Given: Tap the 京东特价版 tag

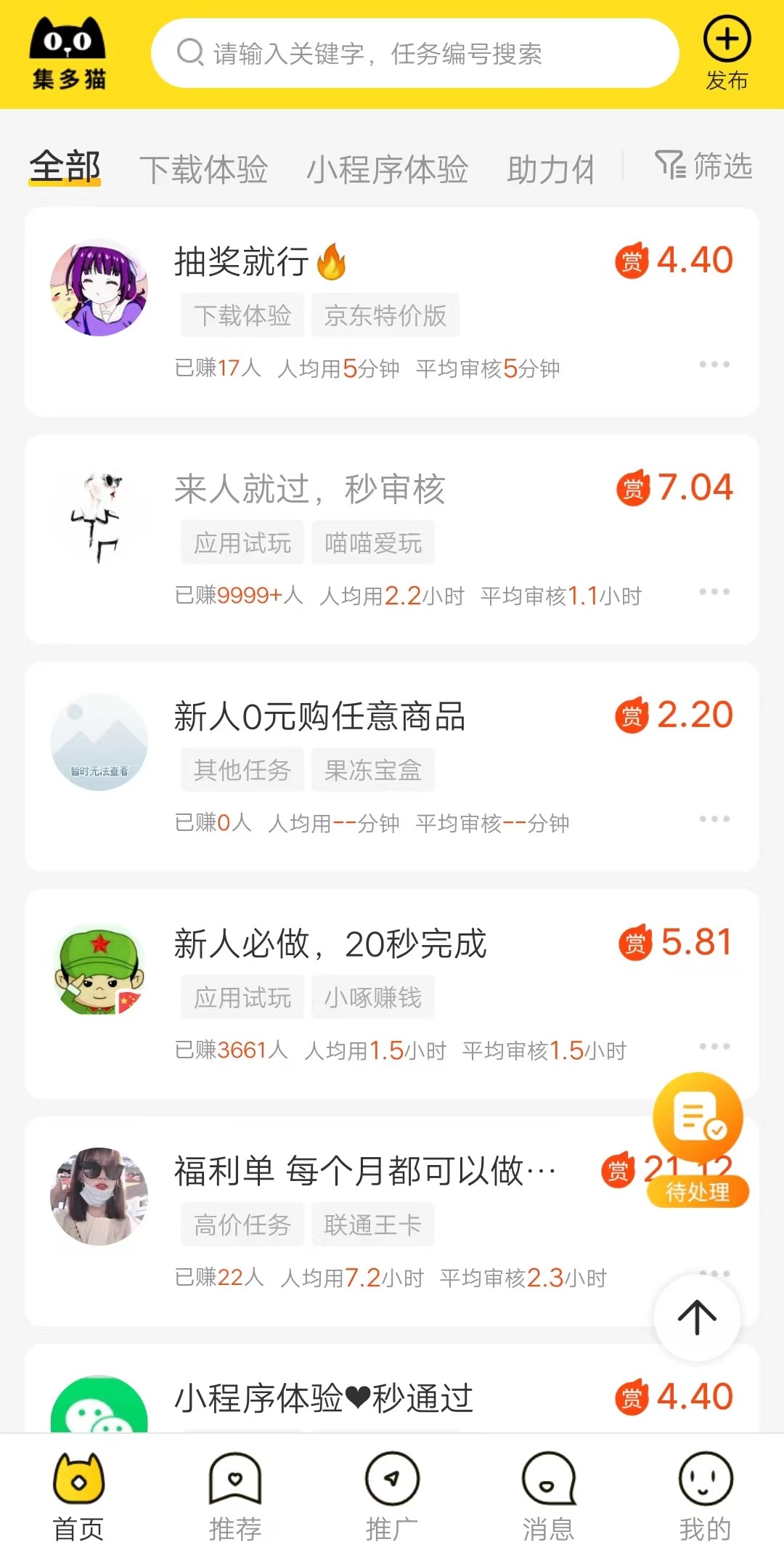Looking at the screenshot, I should click(x=385, y=315).
